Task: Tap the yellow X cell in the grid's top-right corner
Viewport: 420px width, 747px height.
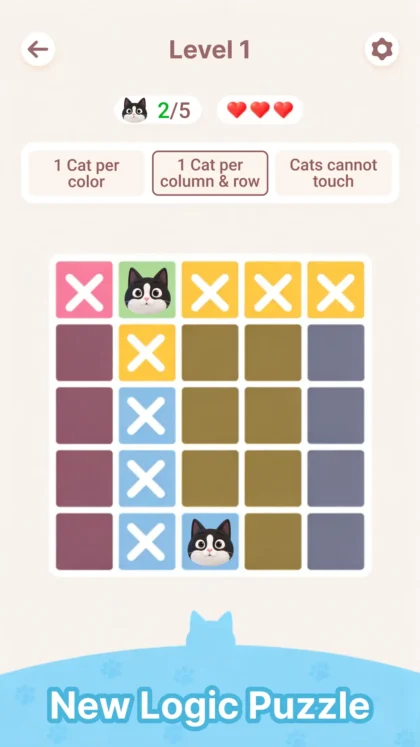Action: 336,290
